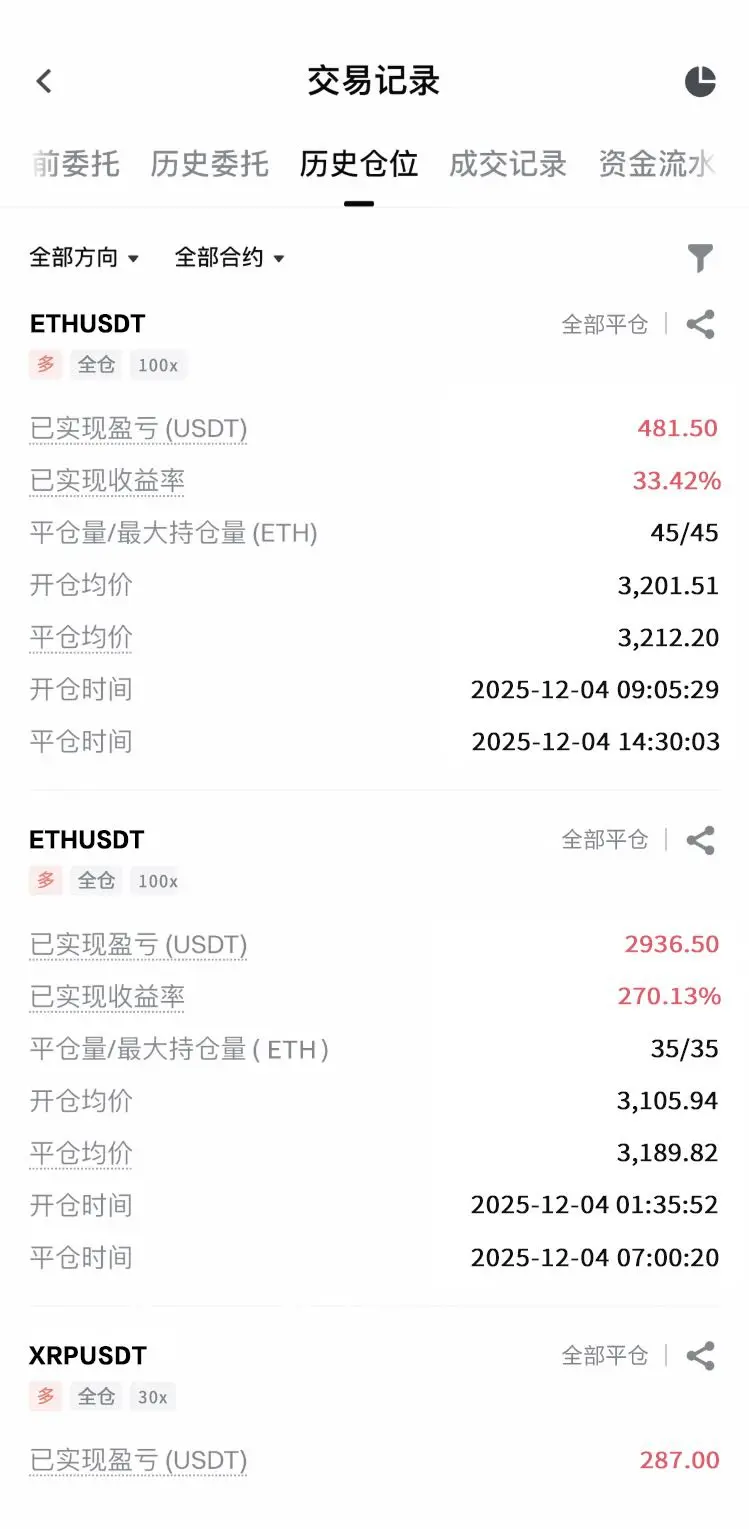Share the ETHUSDT position with 2936.50 profit
This screenshot has width=749, height=1529.
(x=701, y=840)
